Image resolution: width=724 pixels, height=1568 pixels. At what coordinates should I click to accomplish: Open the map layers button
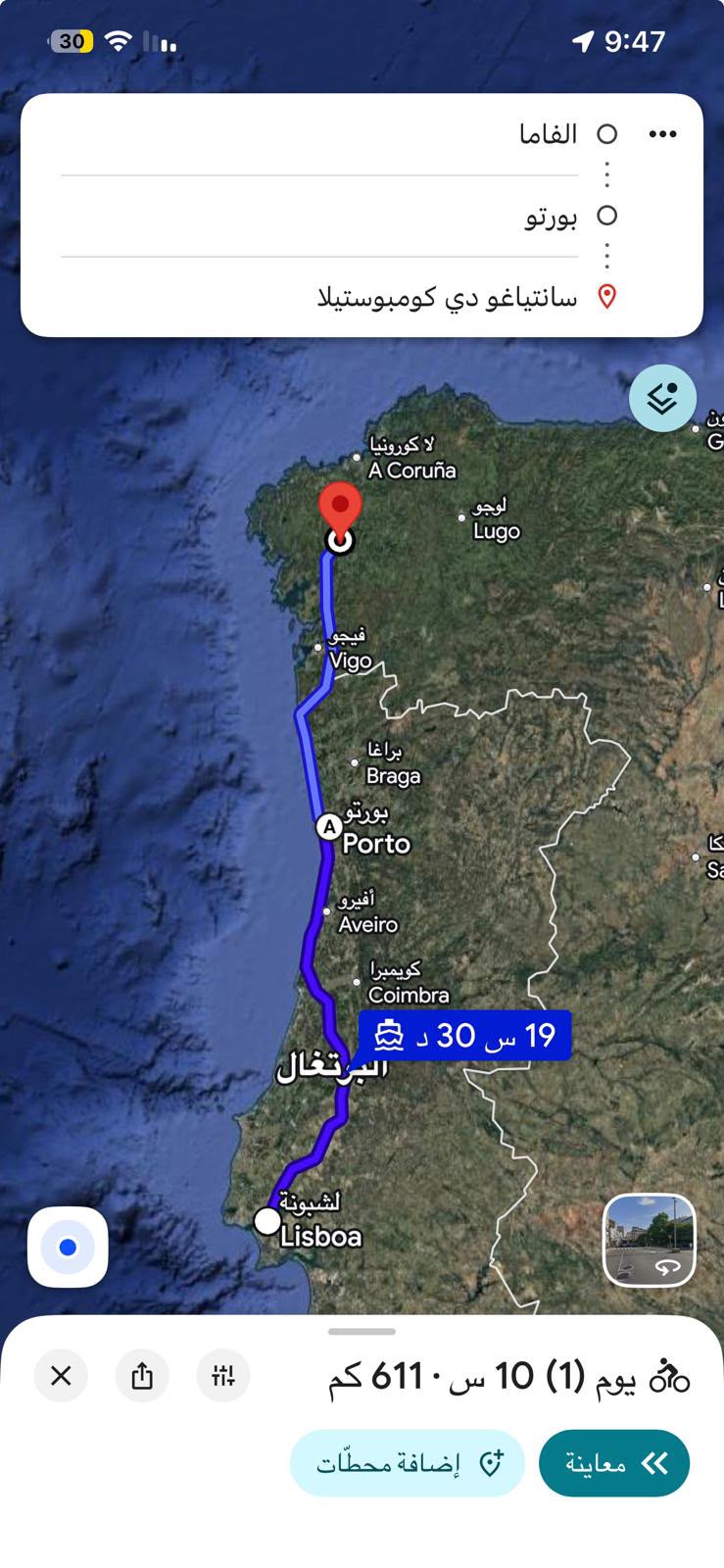tap(663, 398)
